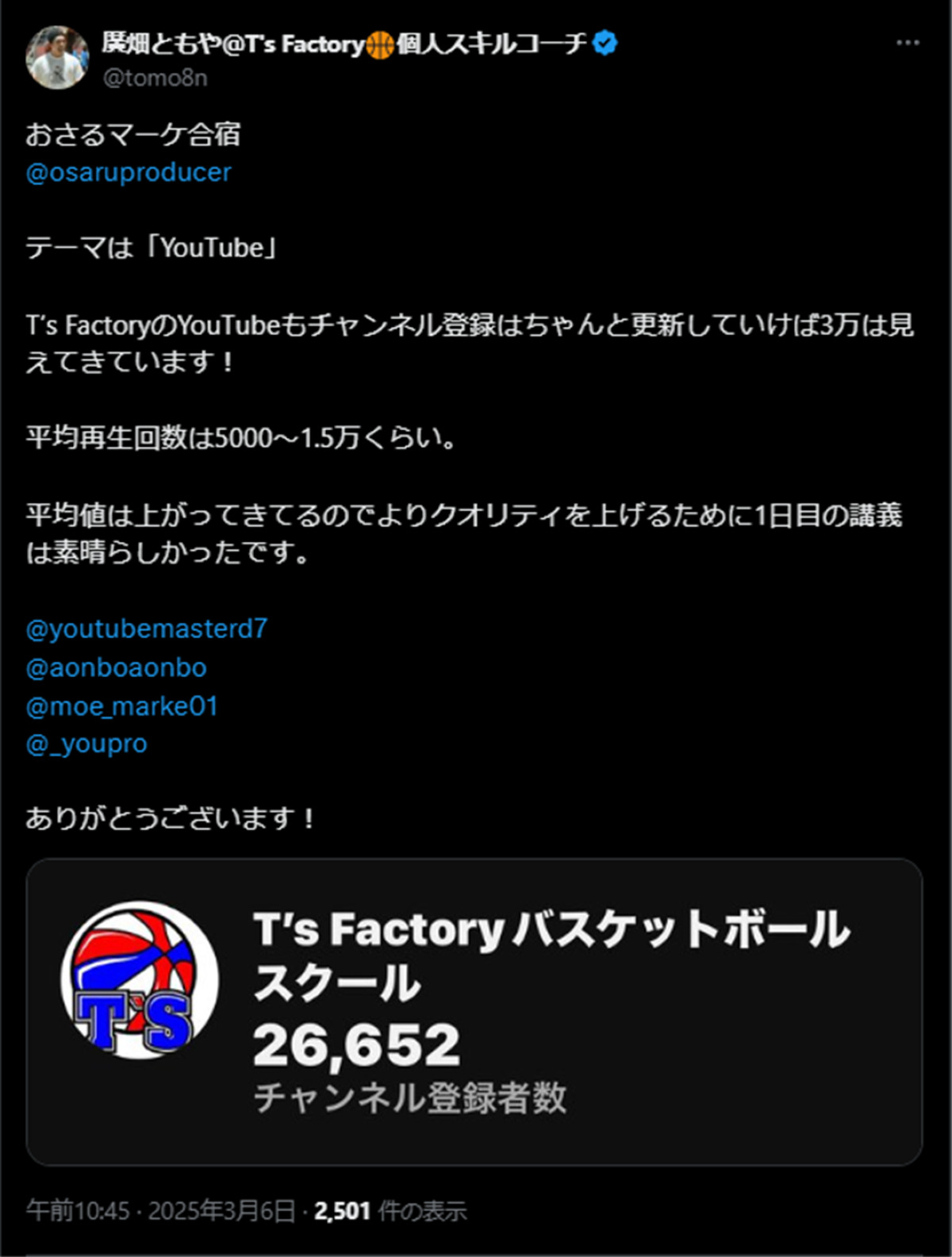Open the @youtubemasterd7 profile link
The image size is (952, 1257).
[x=147, y=629]
